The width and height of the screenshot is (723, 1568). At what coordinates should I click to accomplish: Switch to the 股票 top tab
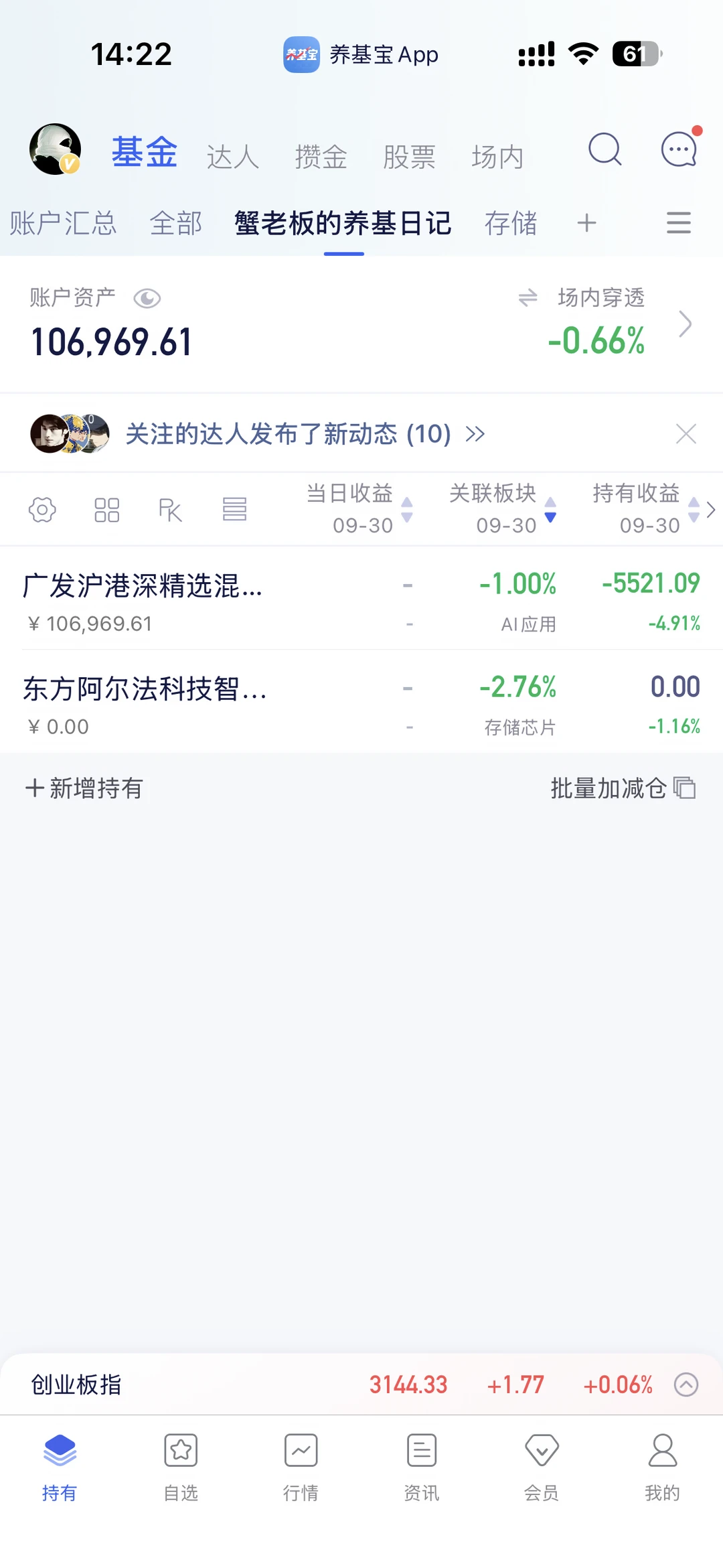click(409, 157)
